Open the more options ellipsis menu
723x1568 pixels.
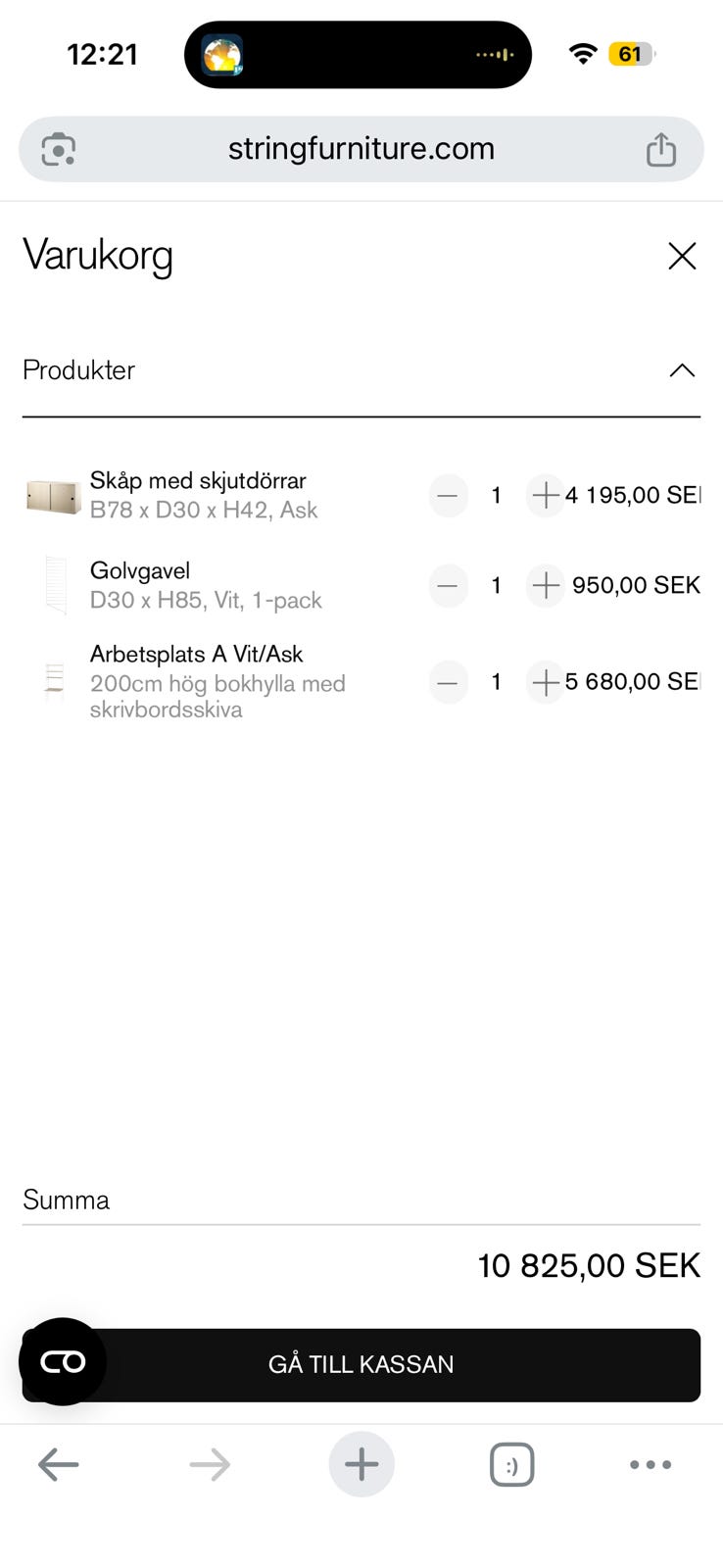tap(651, 1464)
